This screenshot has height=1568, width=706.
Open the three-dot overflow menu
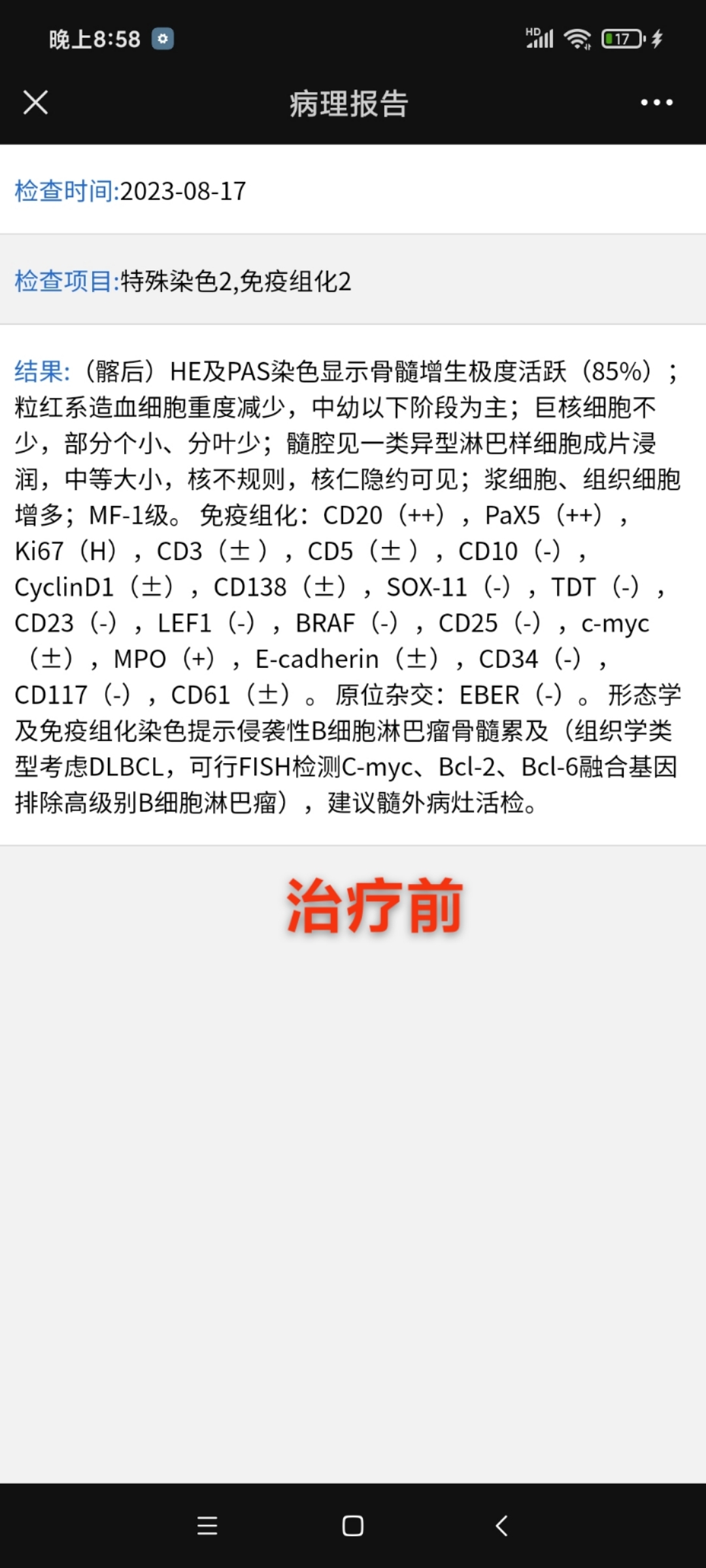click(656, 103)
